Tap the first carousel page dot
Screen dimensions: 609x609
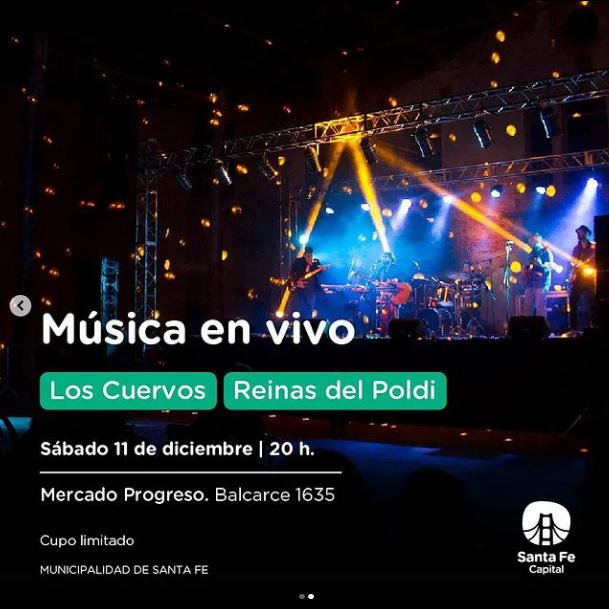coord(302,597)
